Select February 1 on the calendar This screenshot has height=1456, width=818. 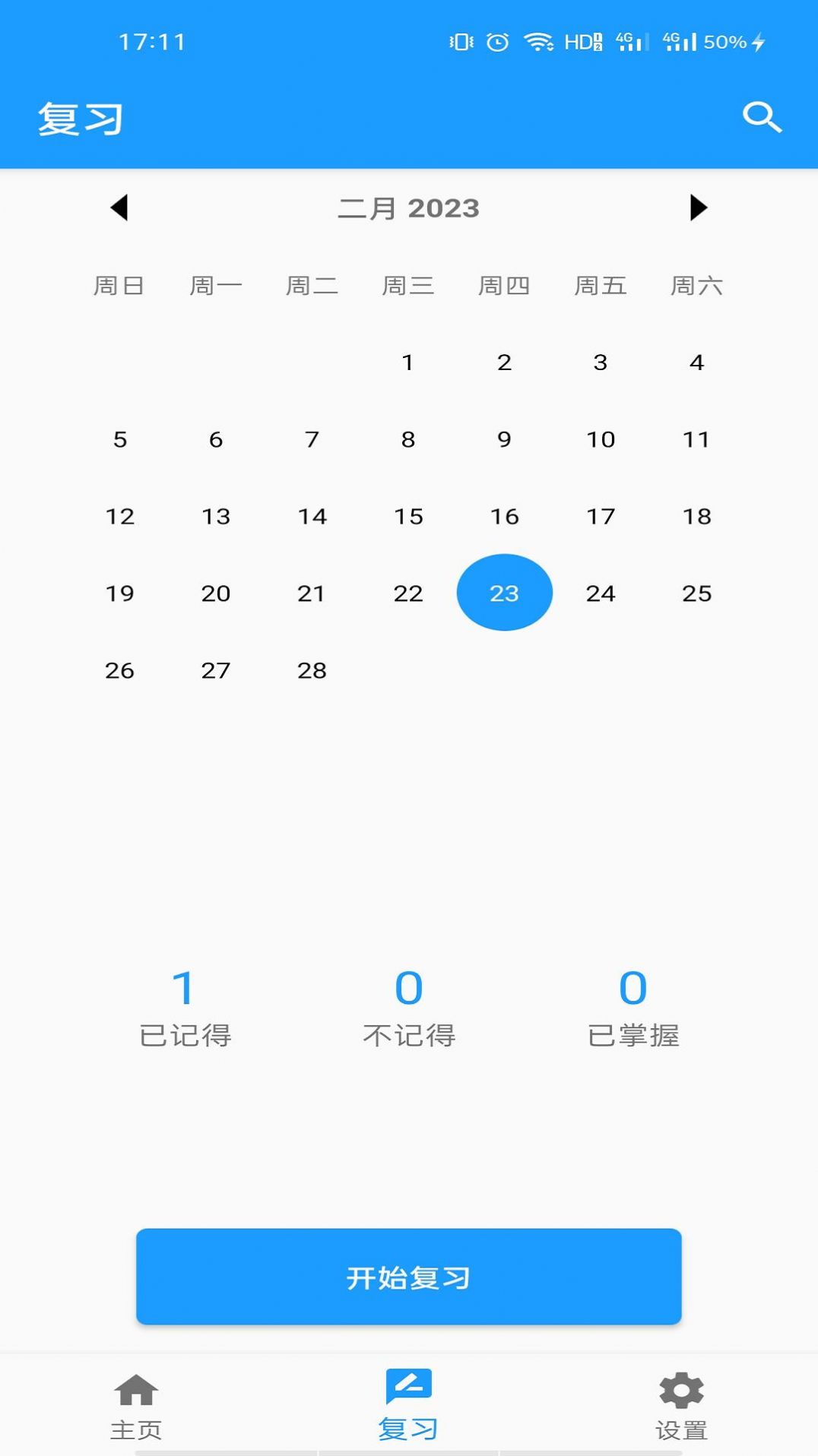click(408, 362)
